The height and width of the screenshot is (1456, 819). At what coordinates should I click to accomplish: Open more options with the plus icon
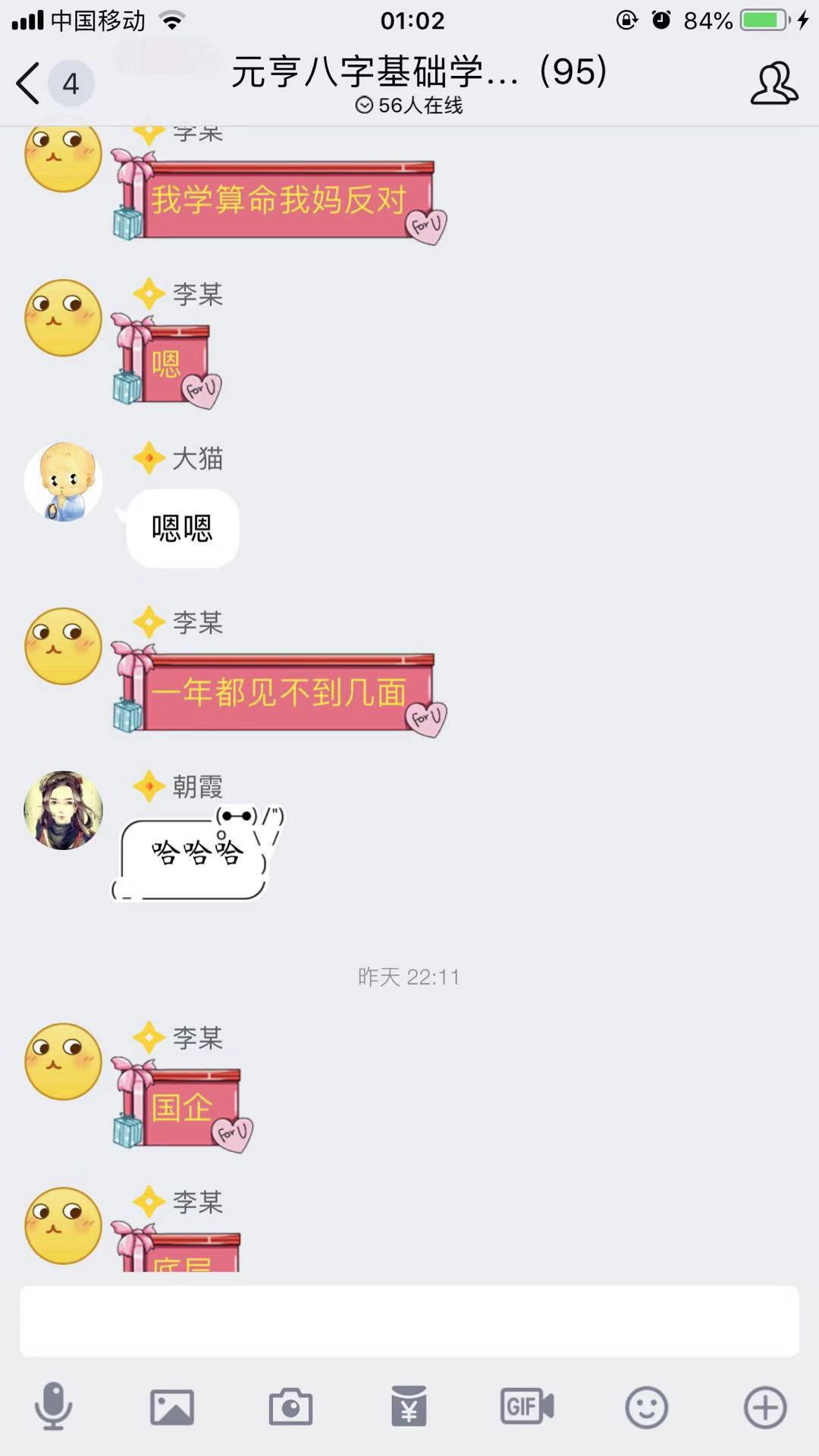pos(764,1407)
